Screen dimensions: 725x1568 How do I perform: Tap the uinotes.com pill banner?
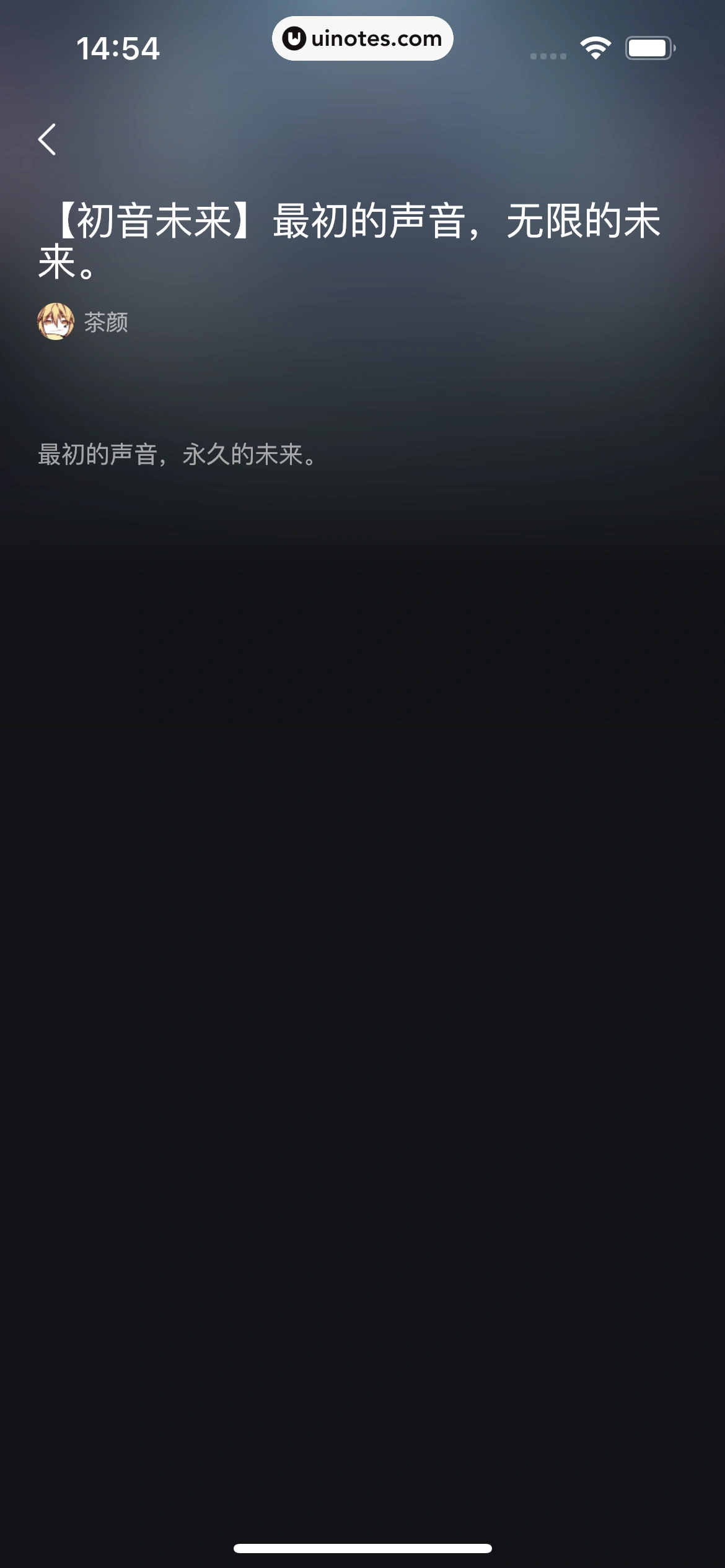(x=362, y=38)
